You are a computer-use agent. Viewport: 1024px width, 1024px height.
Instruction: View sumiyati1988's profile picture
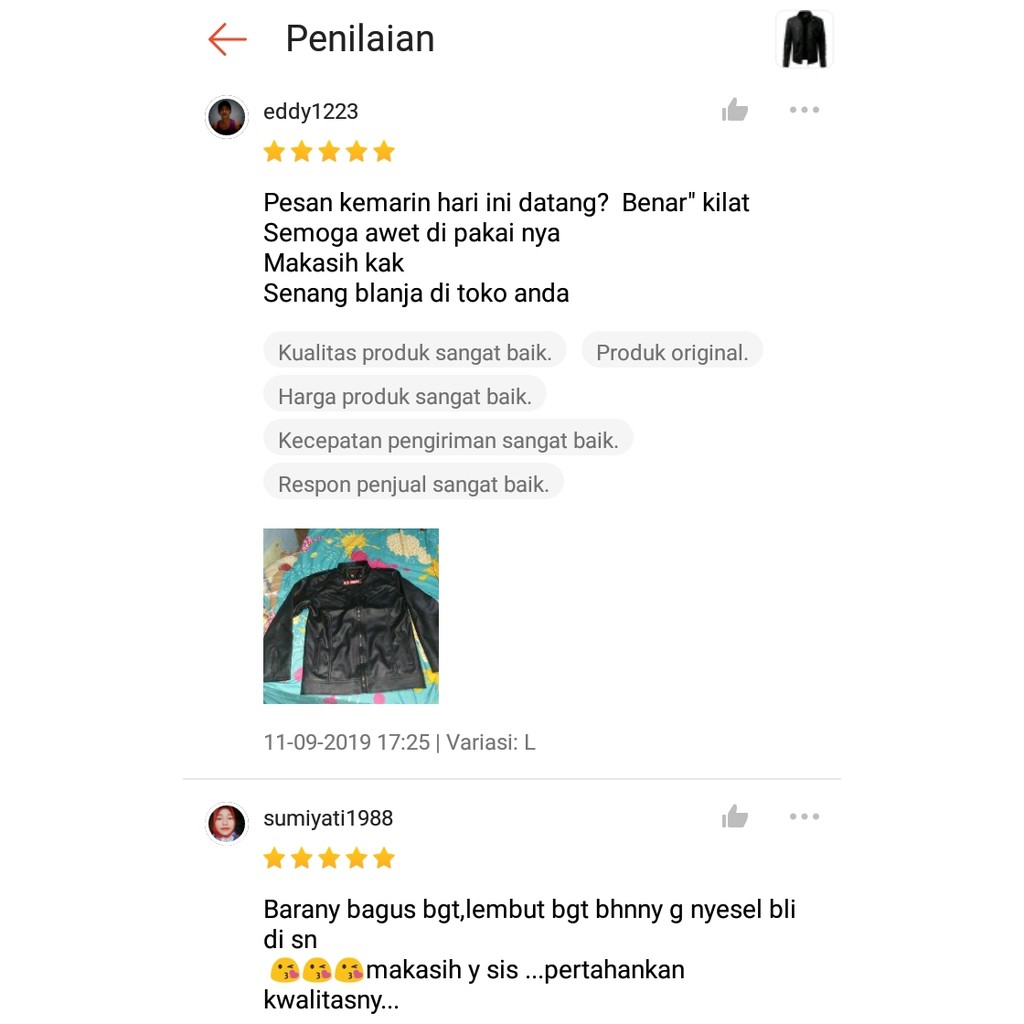tap(227, 824)
